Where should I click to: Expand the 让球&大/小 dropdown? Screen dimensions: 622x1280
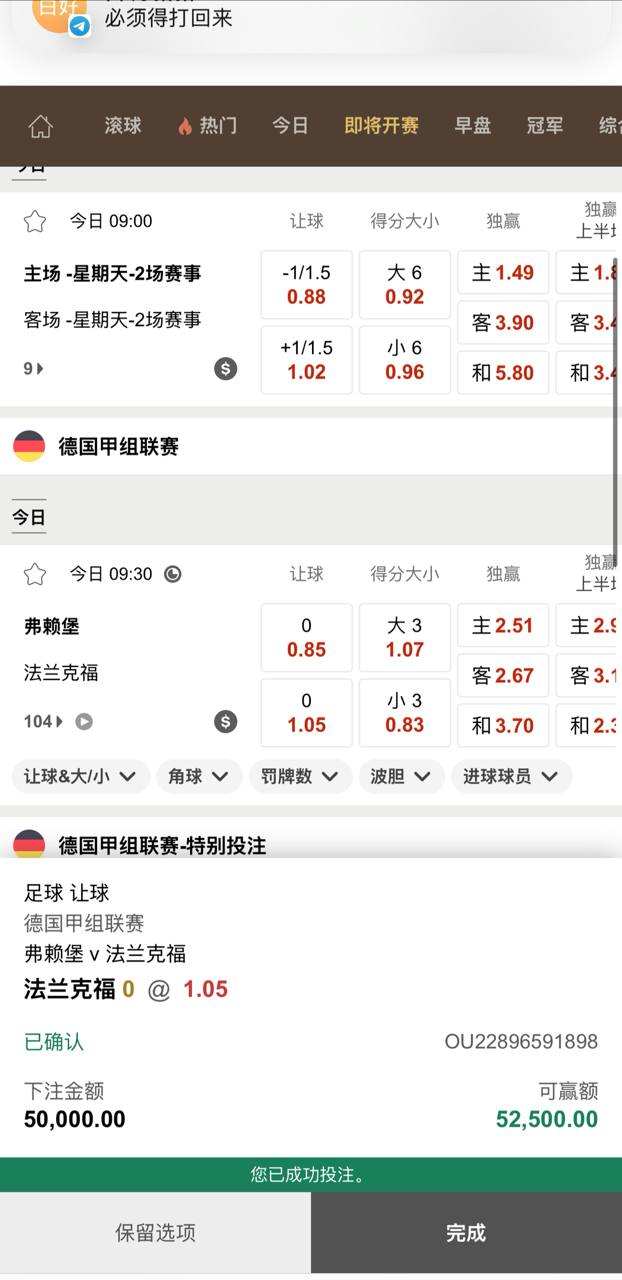coord(81,777)
